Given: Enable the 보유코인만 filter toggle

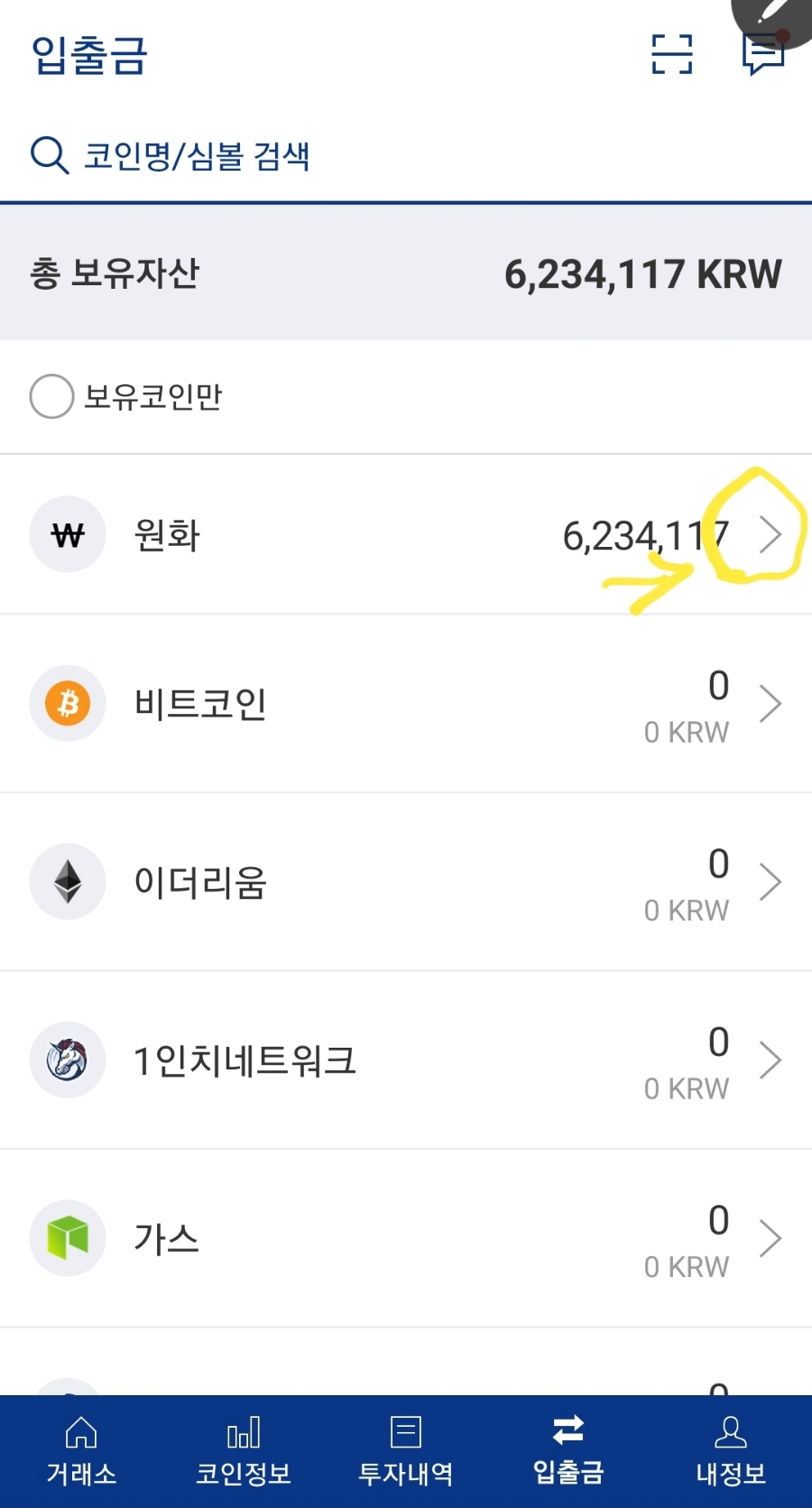Looking at the screenshot, I should tap(51, 395).
